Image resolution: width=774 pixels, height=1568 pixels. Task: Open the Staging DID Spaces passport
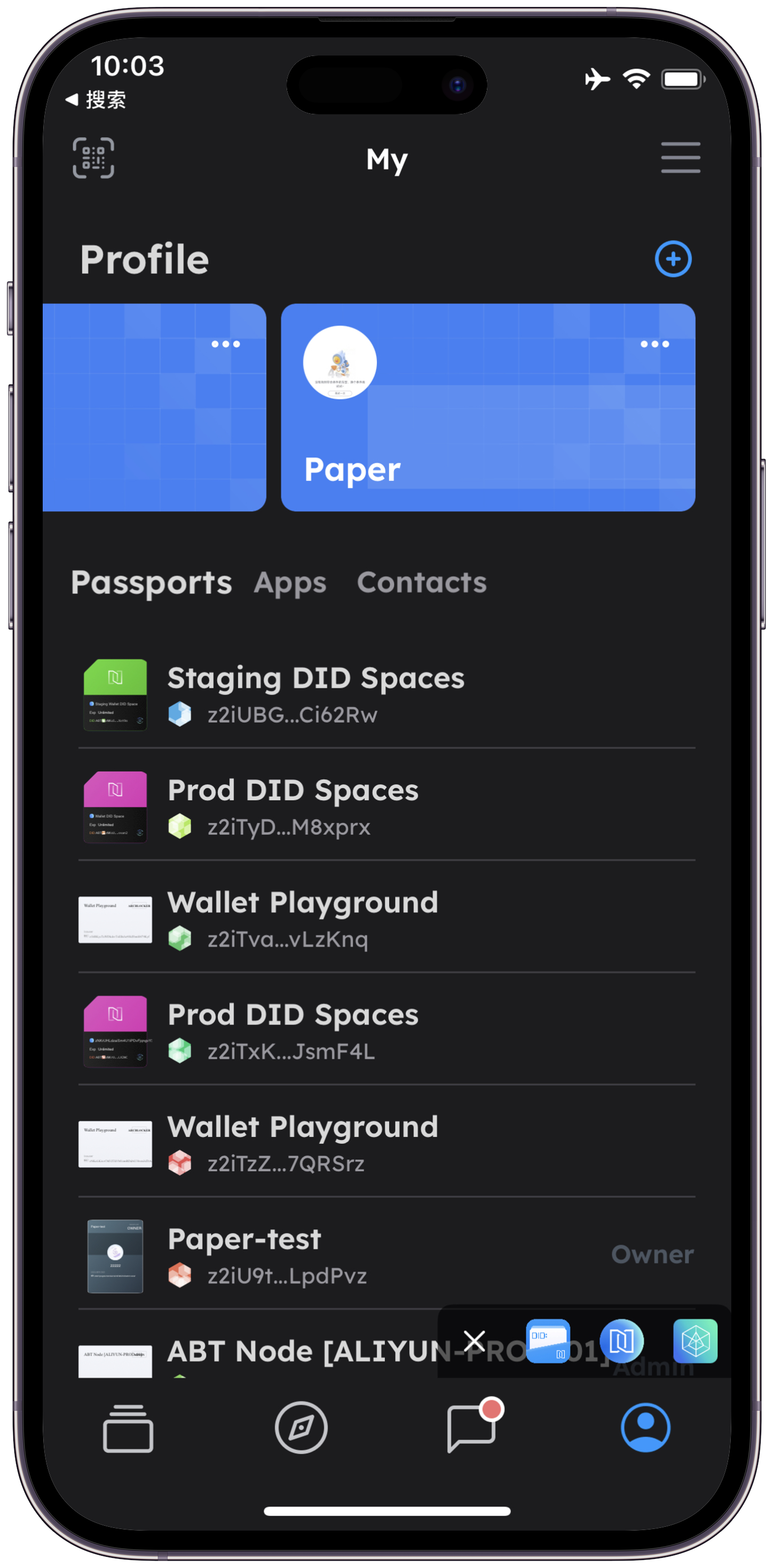317,694
